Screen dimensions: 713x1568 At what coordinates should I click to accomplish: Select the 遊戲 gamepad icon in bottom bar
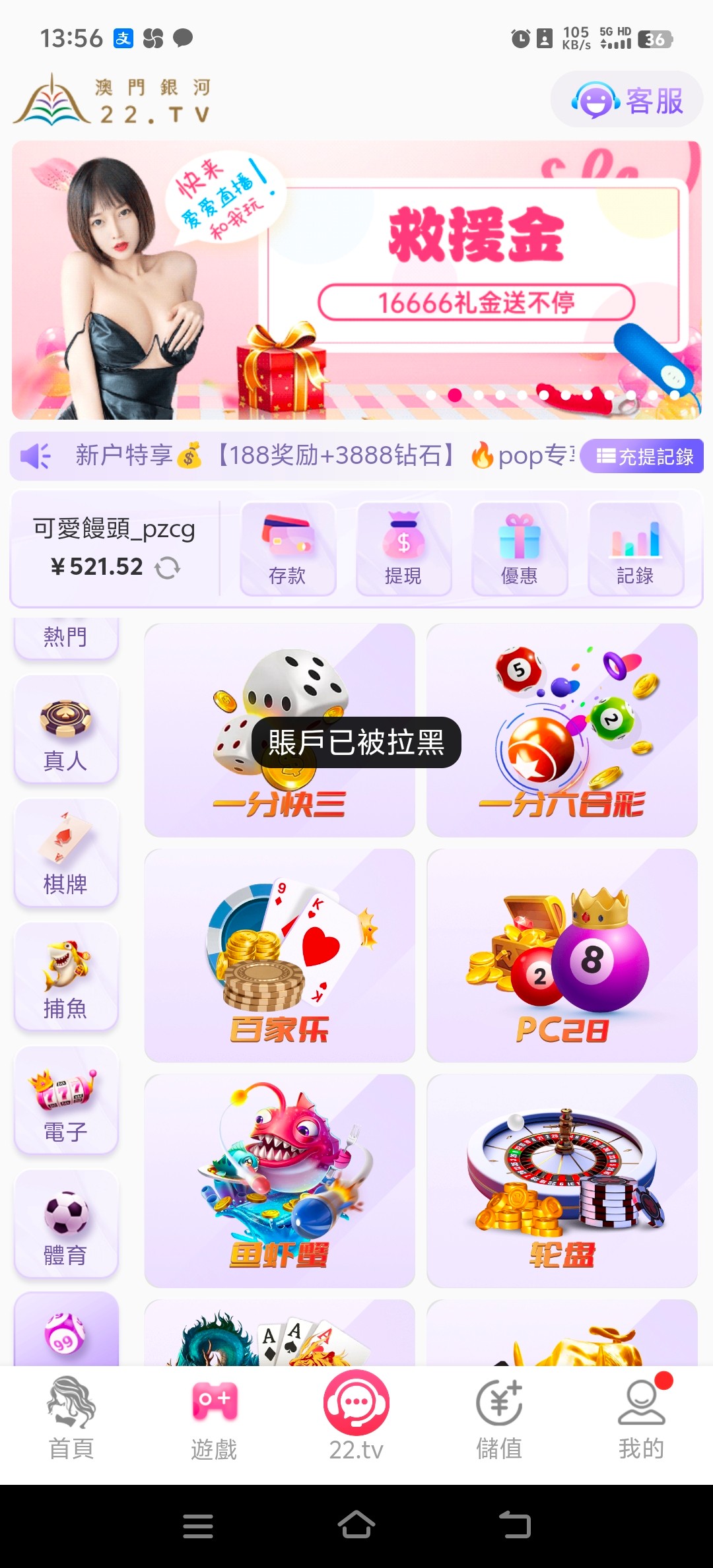point(213,1419)
